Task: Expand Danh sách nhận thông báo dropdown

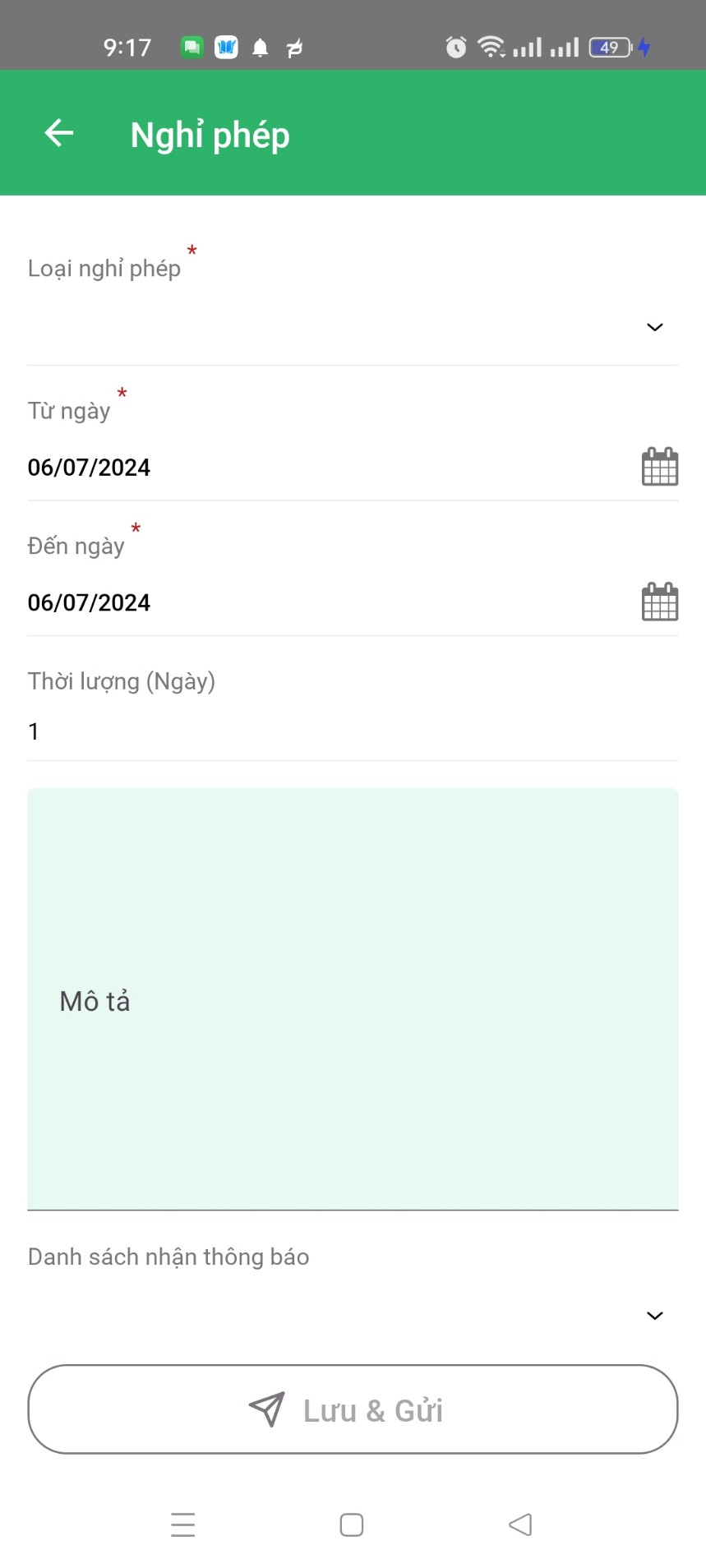Action: [x=654, y=1316]
